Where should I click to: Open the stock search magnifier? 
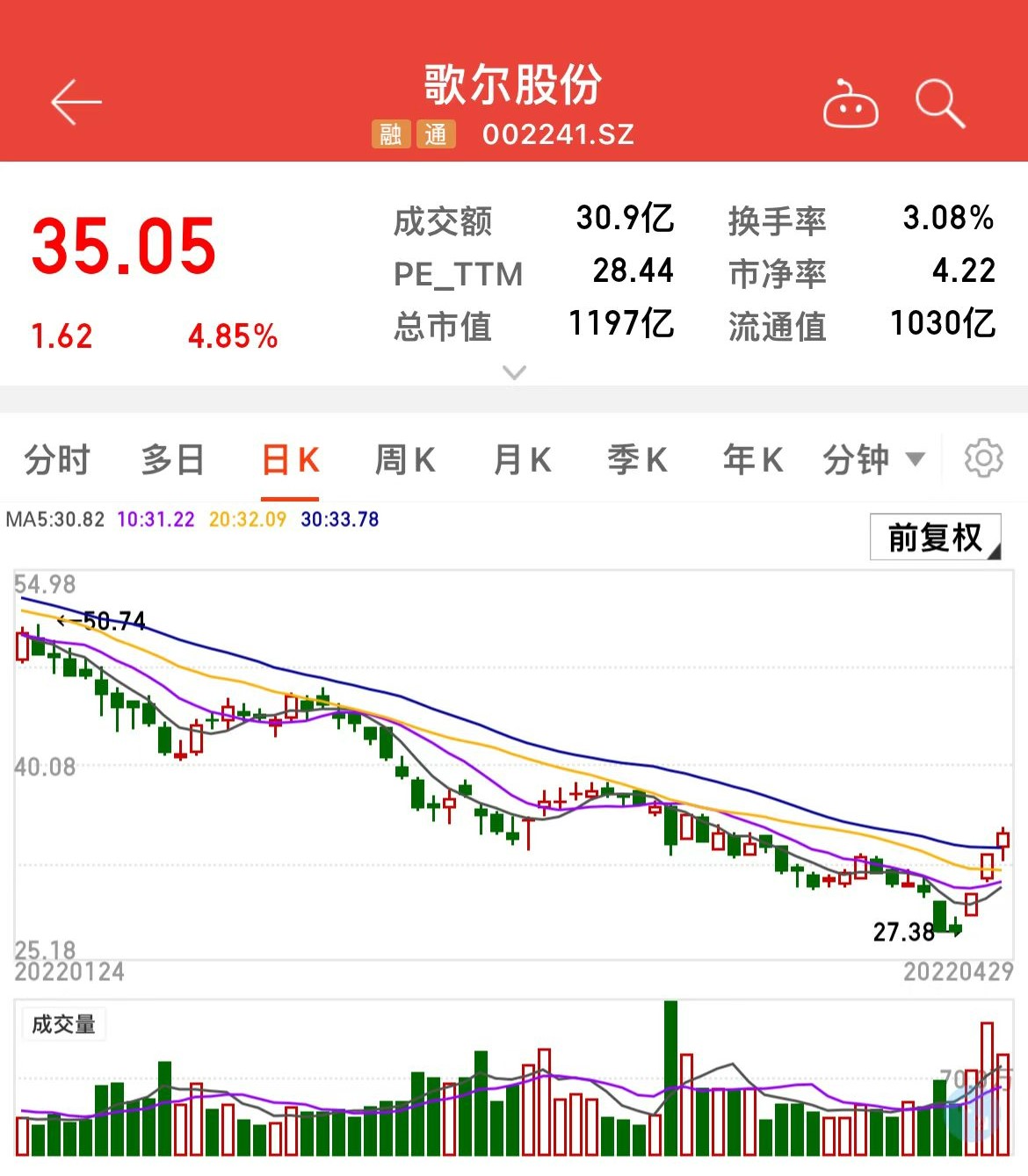pyautogui.click(x=939, y=104)
